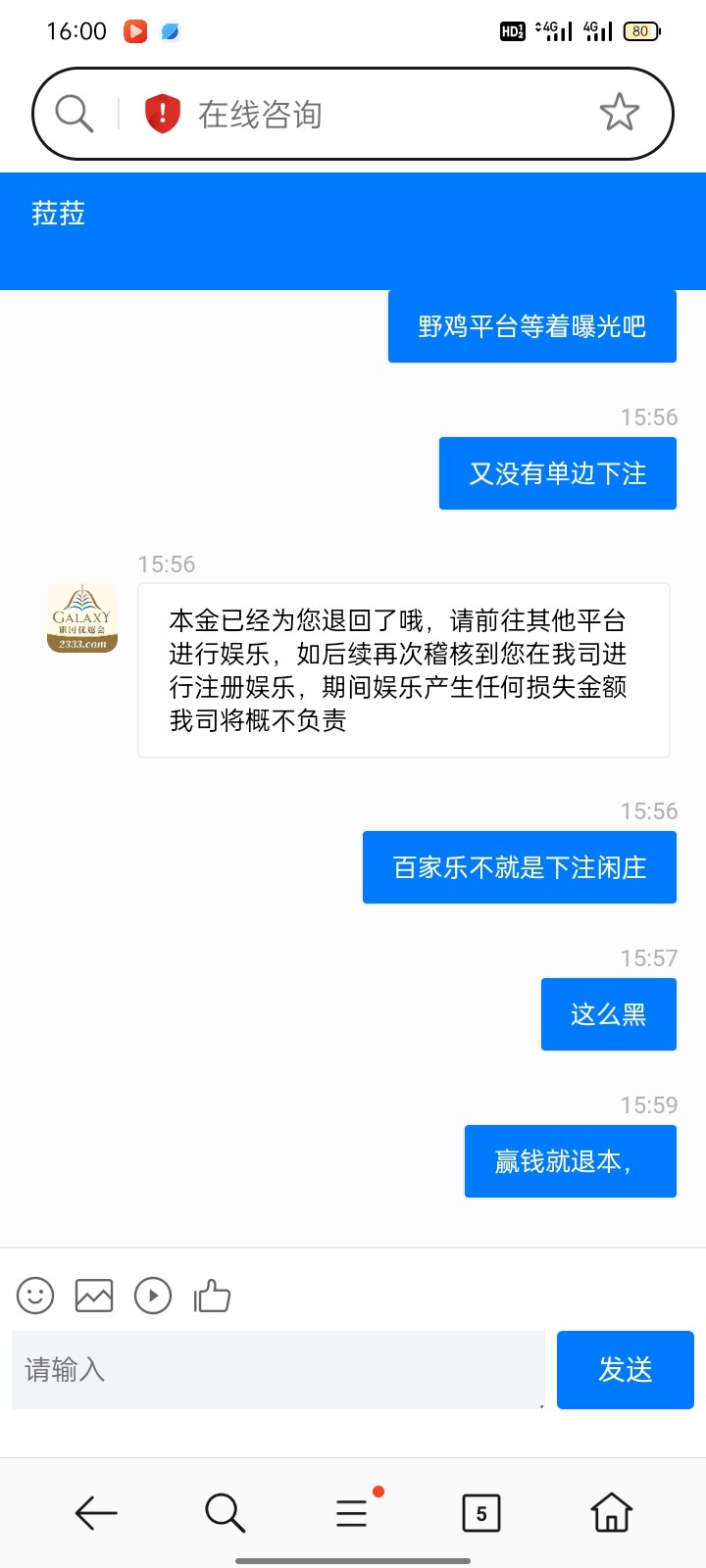Open browser search from the bottom bar

coord(225,1513)
